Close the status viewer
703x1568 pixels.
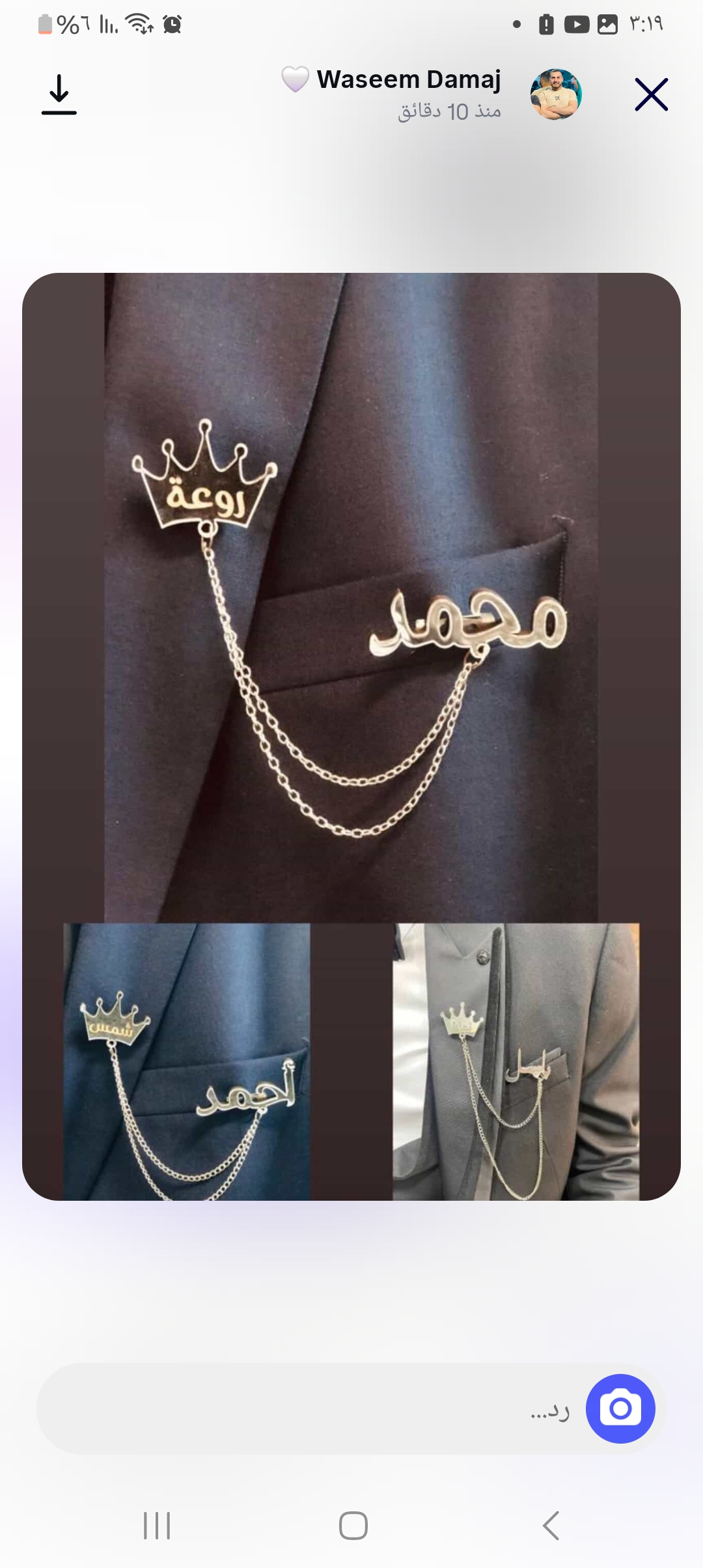point(651,95)
